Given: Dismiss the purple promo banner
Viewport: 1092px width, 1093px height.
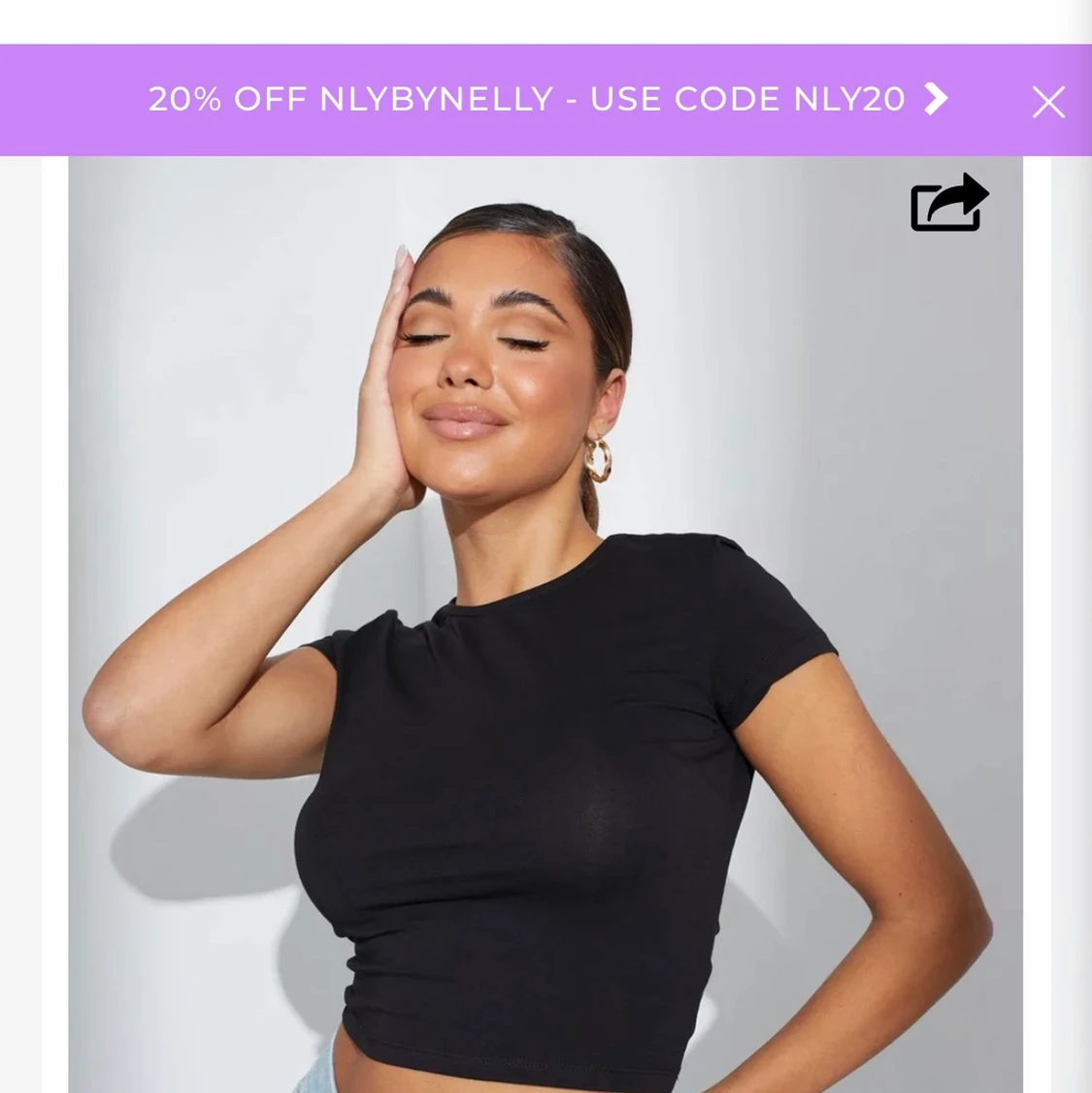Looking at the screenshot, I should pyautogui.click(x=1048, y=102).
